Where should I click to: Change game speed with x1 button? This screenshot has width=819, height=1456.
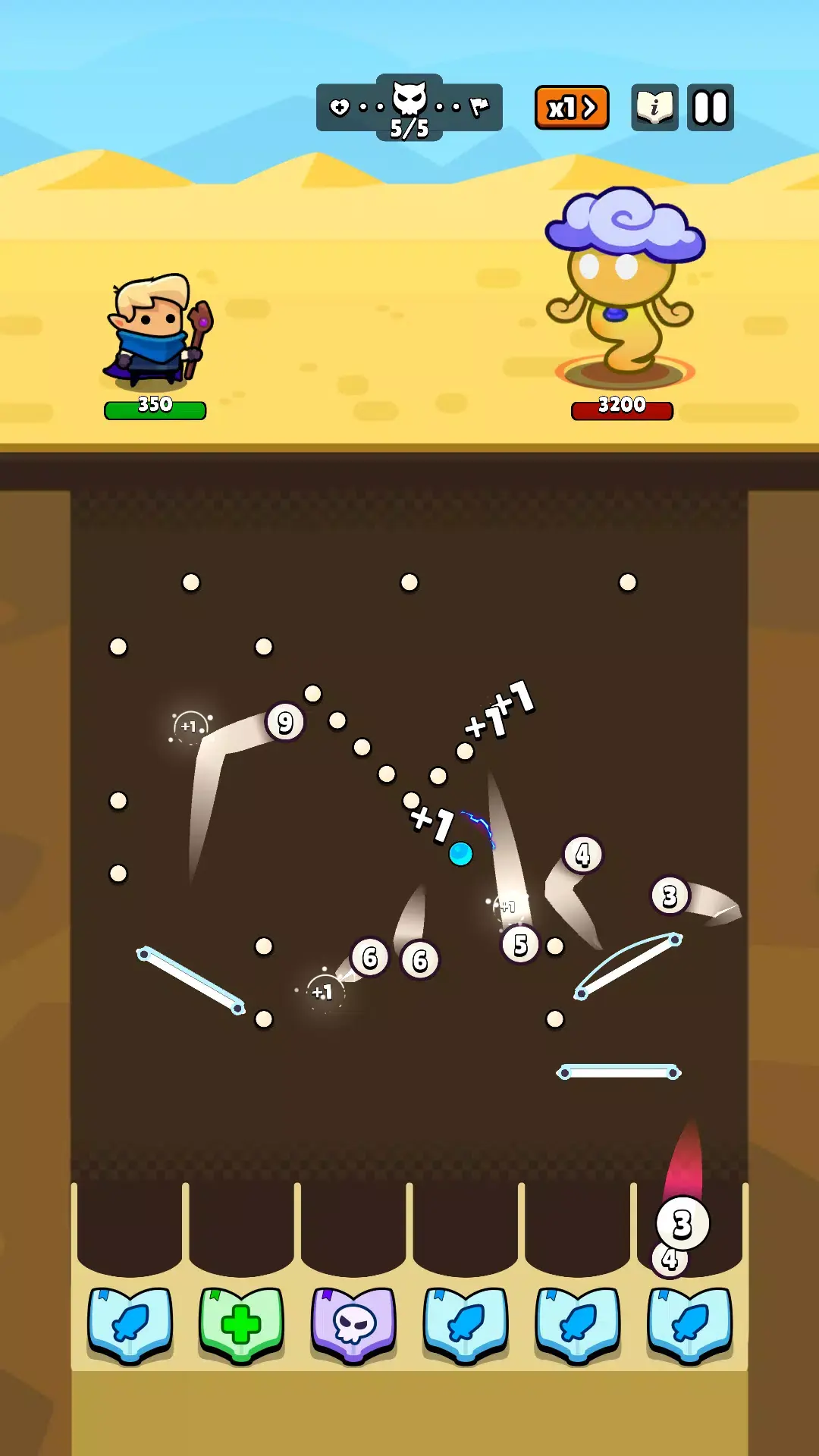pyautogui.click(x=572, y=108)
